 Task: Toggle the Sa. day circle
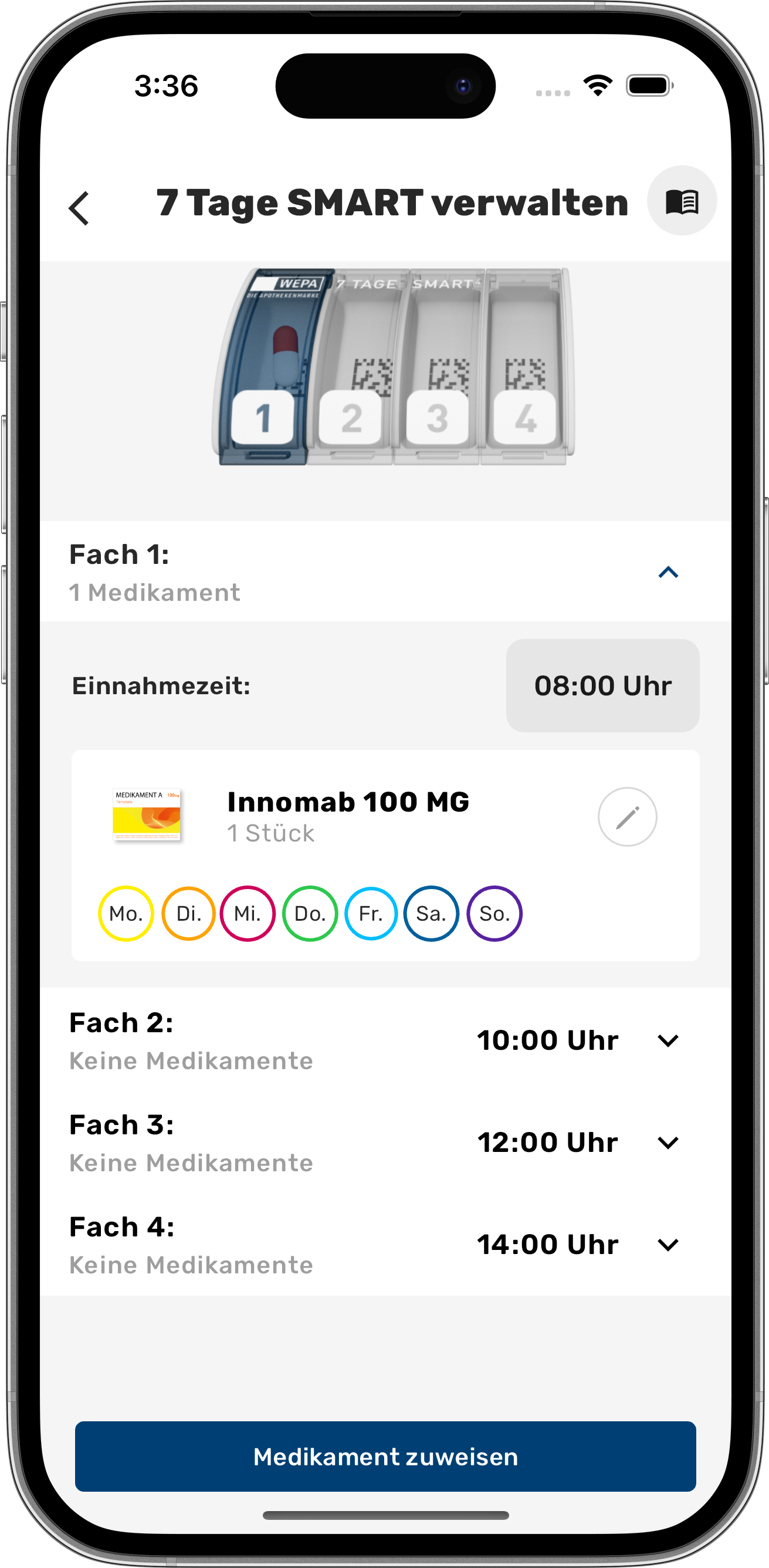(x=431, y=914)
